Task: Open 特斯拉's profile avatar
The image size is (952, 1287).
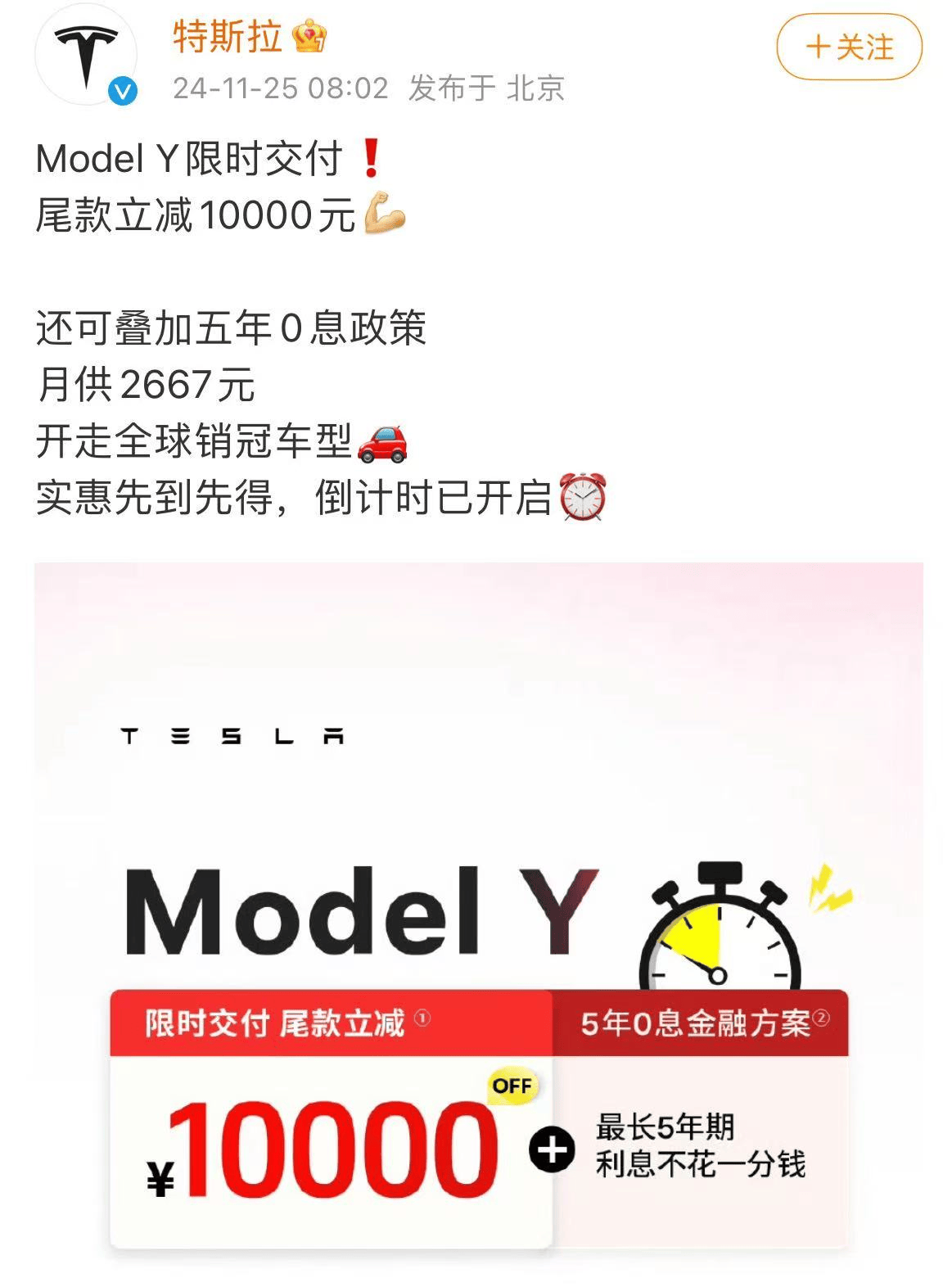Action: pos(86,56)
